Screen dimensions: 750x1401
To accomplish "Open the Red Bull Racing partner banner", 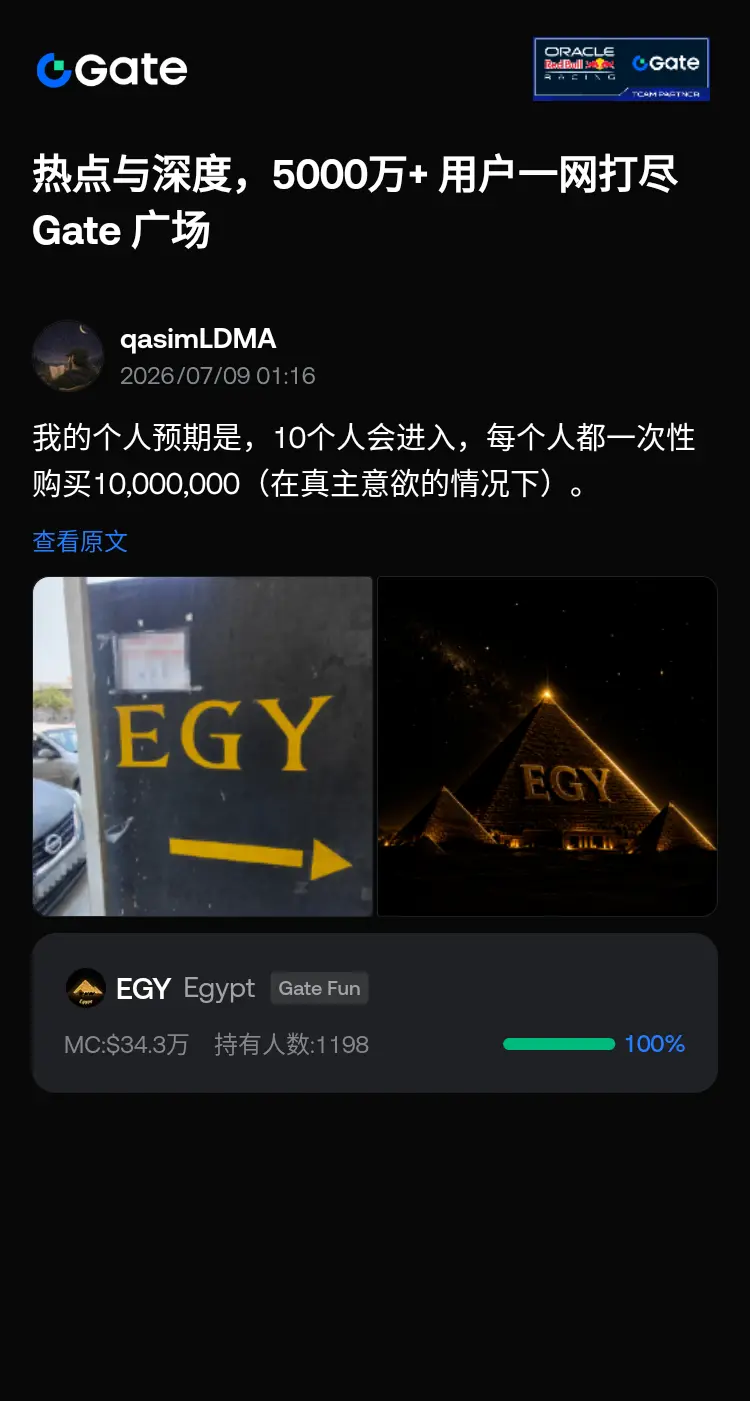I will coord(622,69).
